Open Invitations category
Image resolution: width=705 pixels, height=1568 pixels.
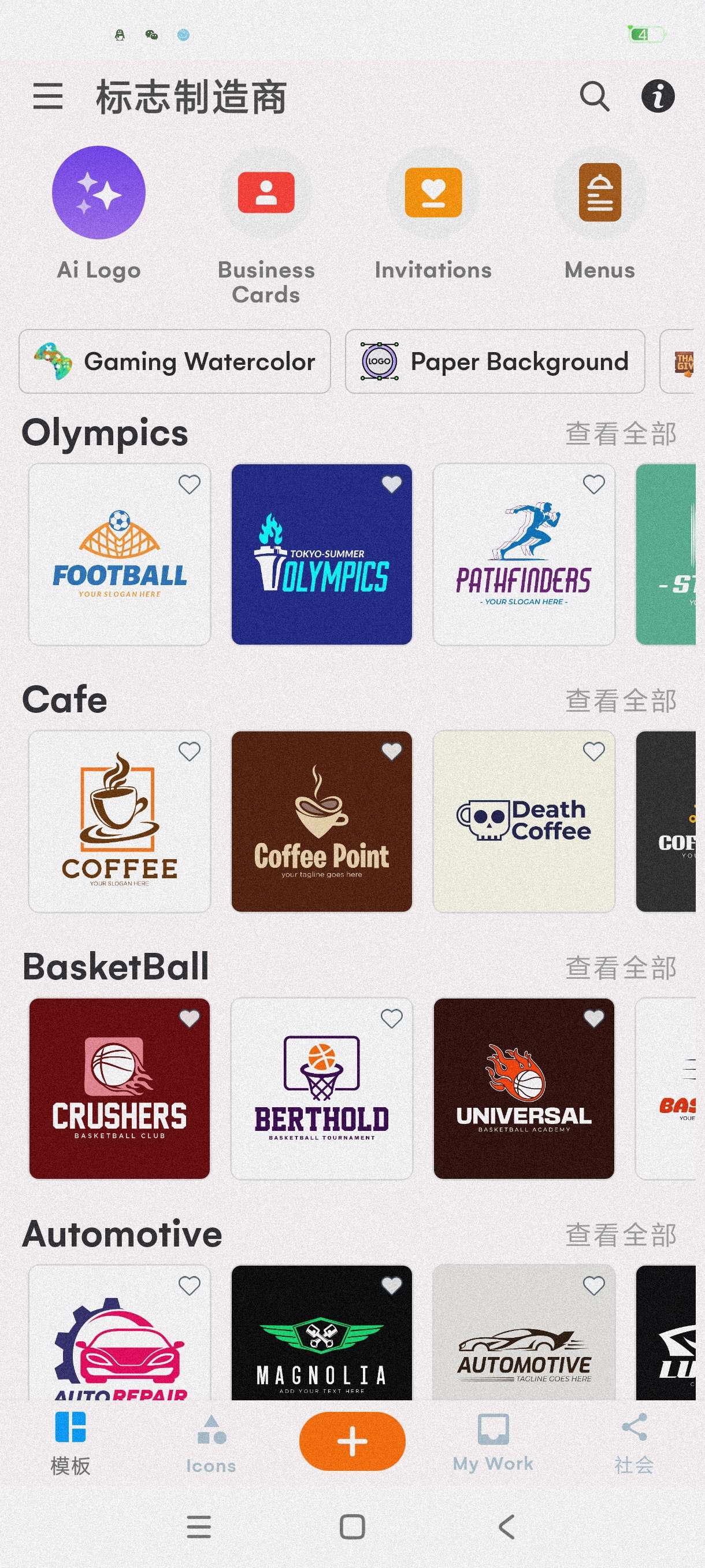pyautogui.click(x=433, y=193)
